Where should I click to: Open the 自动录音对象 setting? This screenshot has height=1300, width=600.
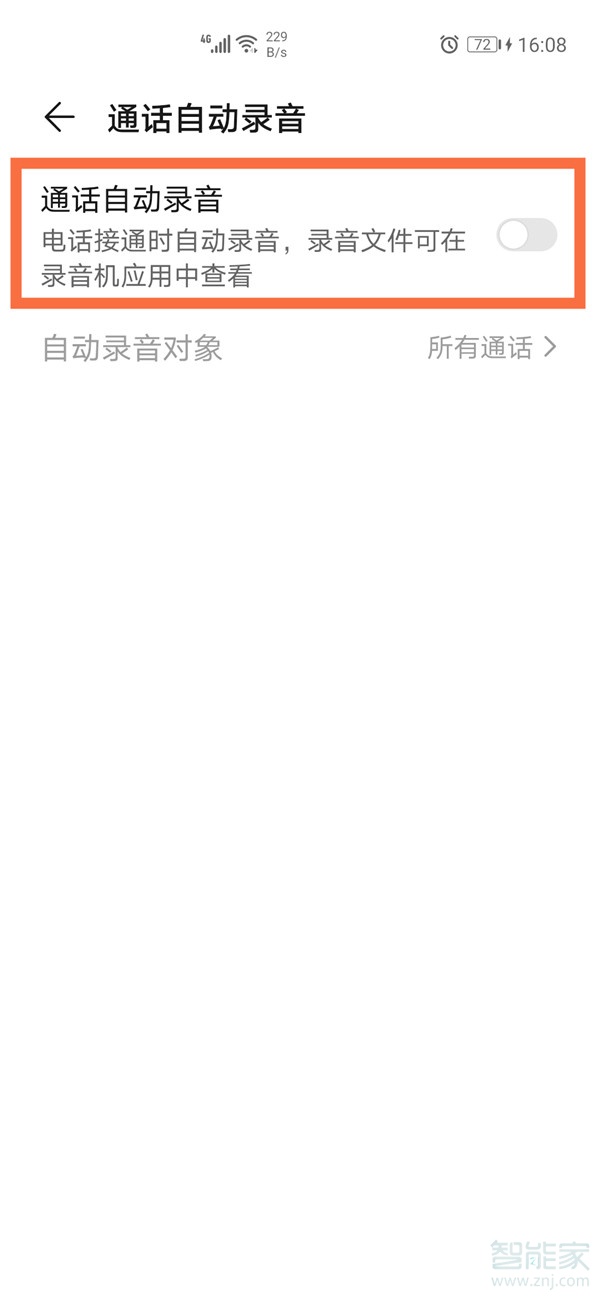click(298, 348)
